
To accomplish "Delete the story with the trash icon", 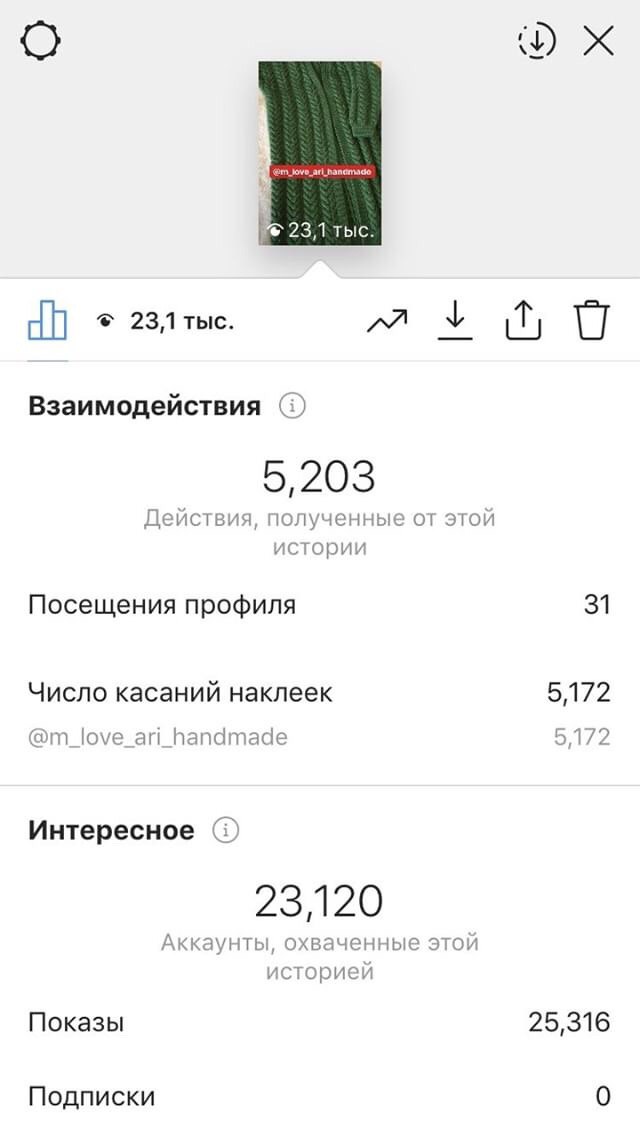I will (592, 321).
